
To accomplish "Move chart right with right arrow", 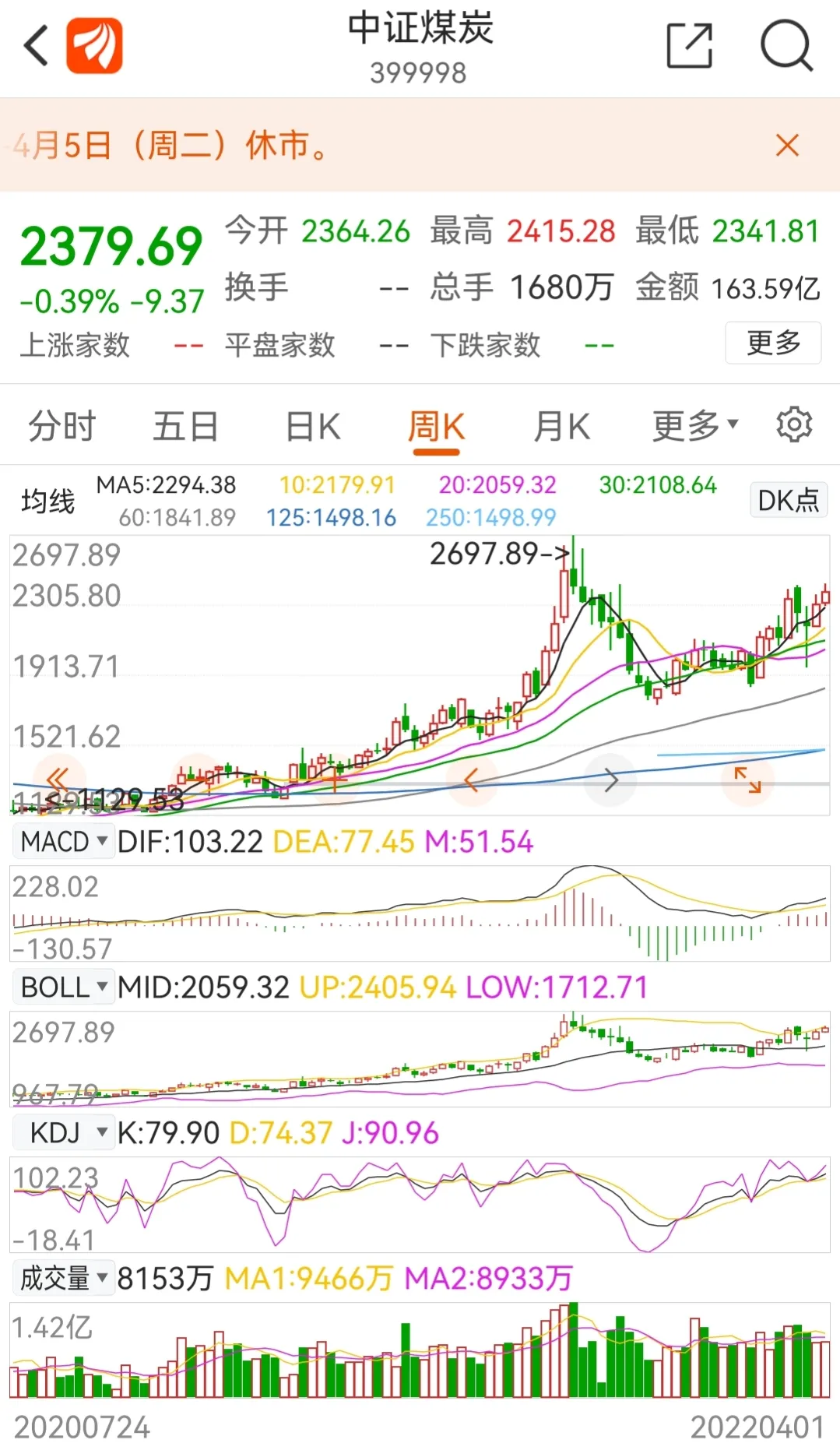I will (610, 780).
